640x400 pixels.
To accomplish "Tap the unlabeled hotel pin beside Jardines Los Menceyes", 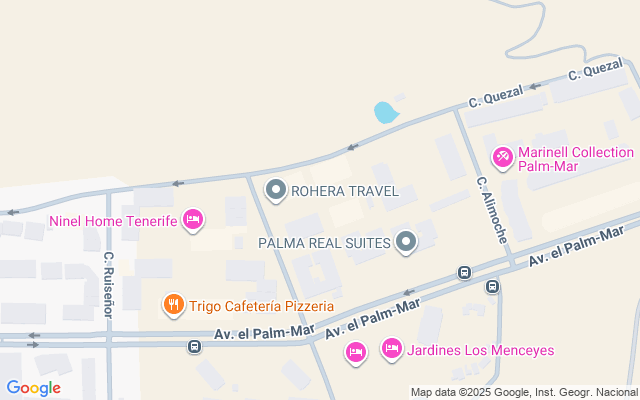I will [x=355, y=351].
